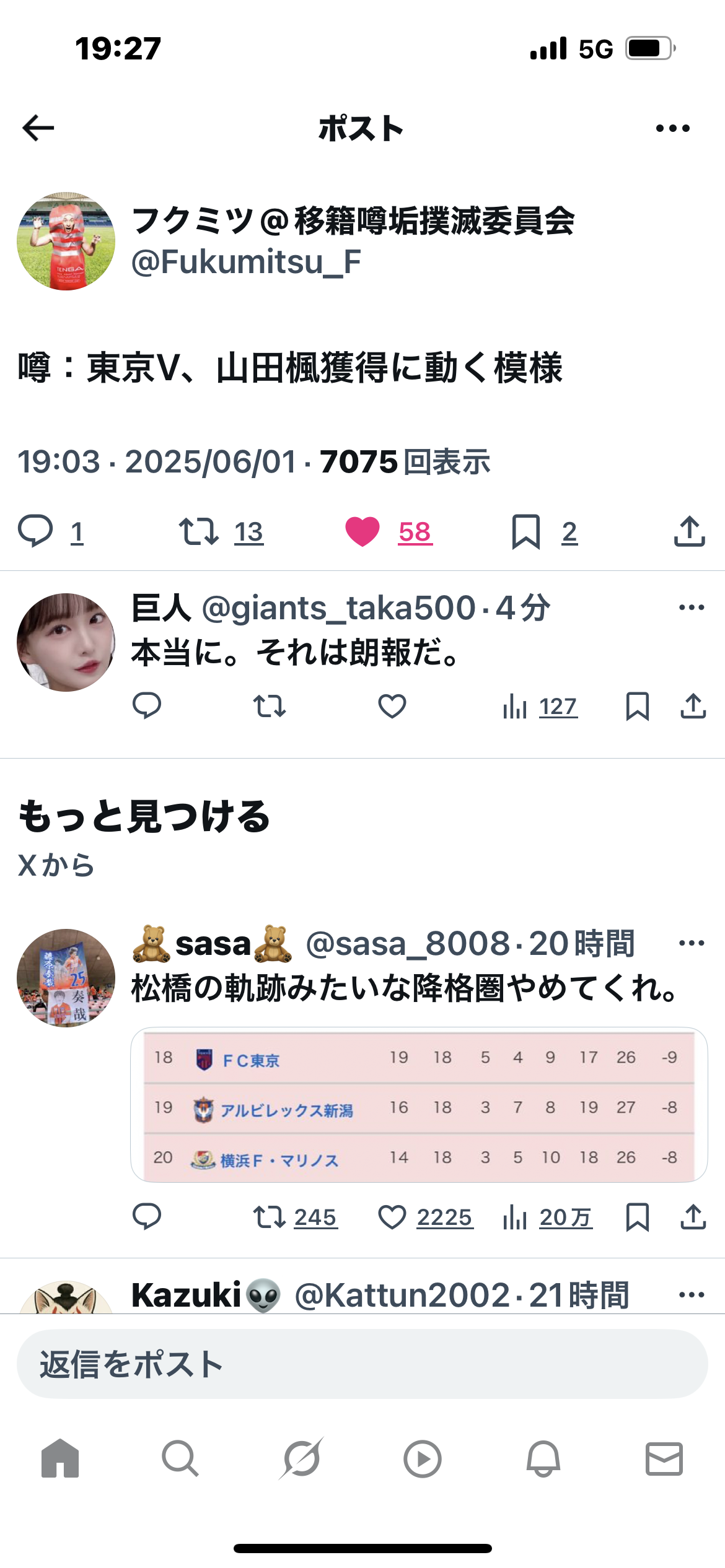725x1568 pixels.
Task: Open the more options on giants_taka500's reply
Action: pyautogui.click(x=692, y=608)
